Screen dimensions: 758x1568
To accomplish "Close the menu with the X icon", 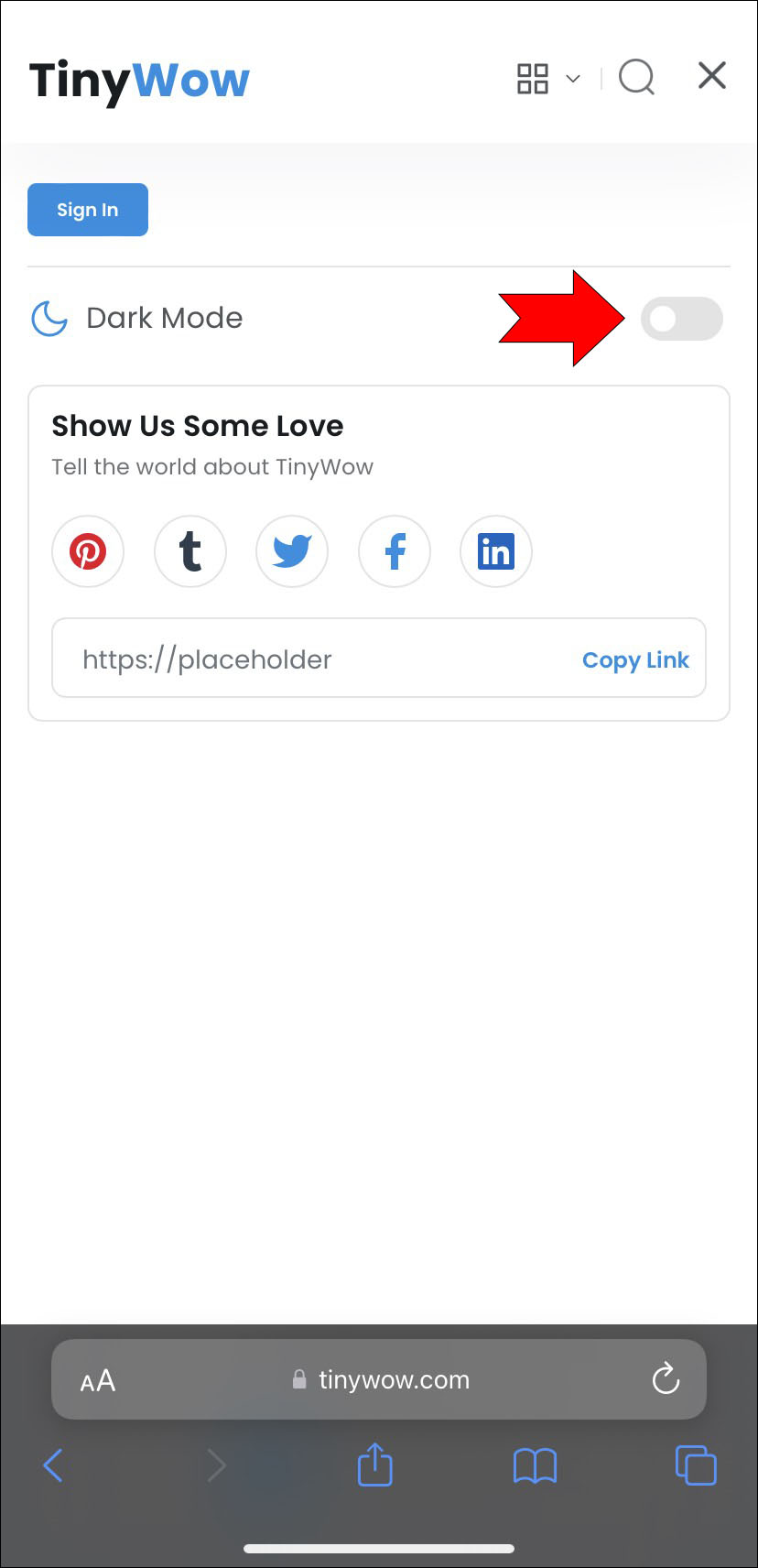I will pyautogui.click(x=712, y=75).
